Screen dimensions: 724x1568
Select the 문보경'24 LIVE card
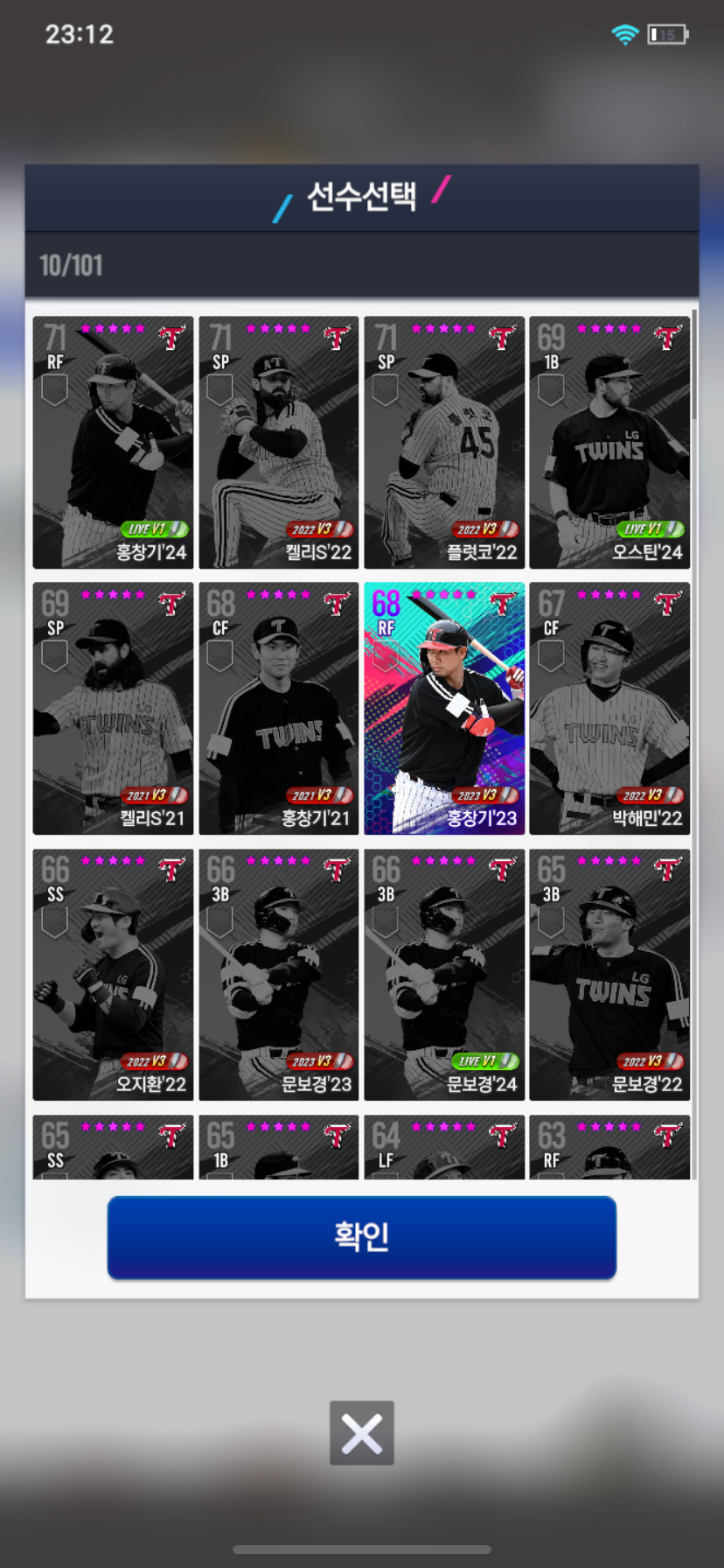tap(443, 975)
